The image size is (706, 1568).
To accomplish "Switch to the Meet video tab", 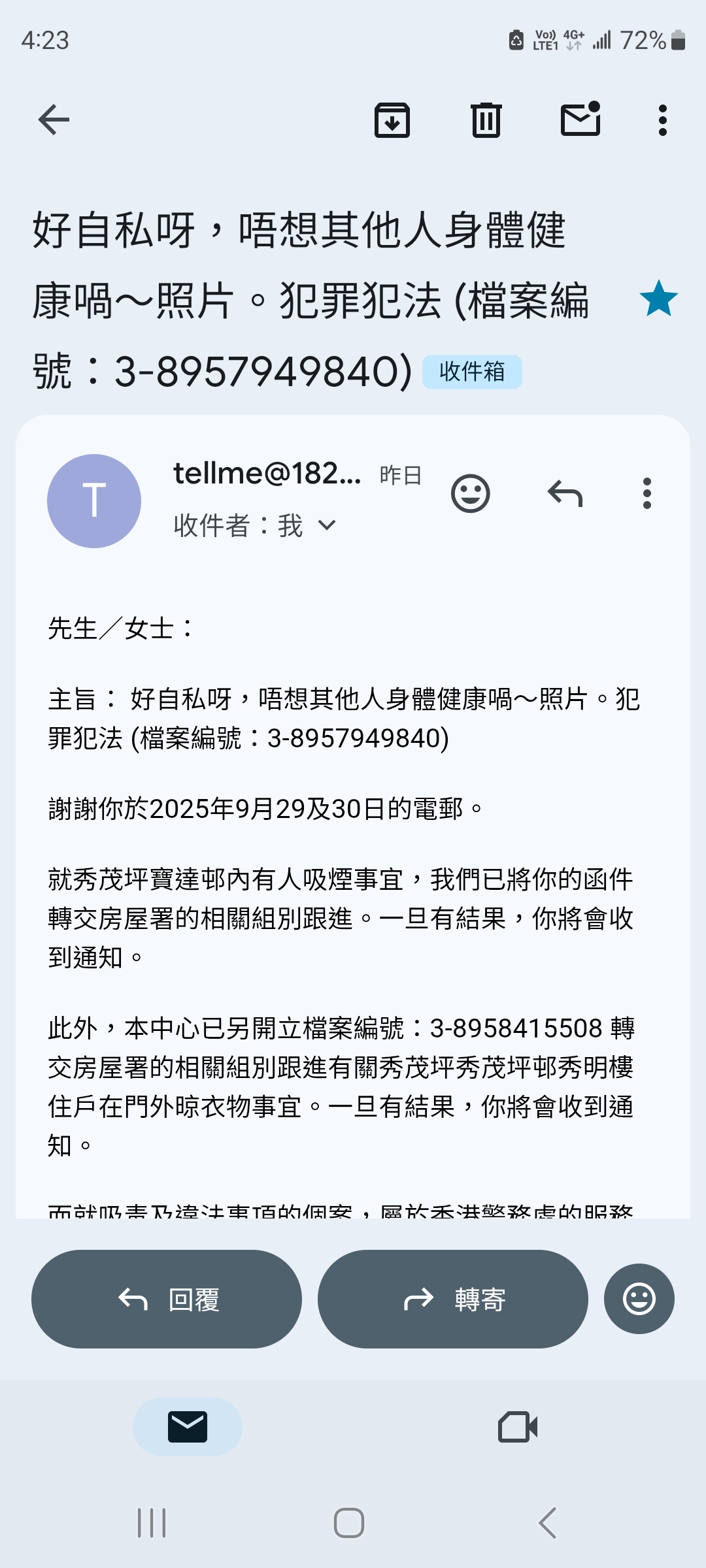I will [x=518, y=1427].
